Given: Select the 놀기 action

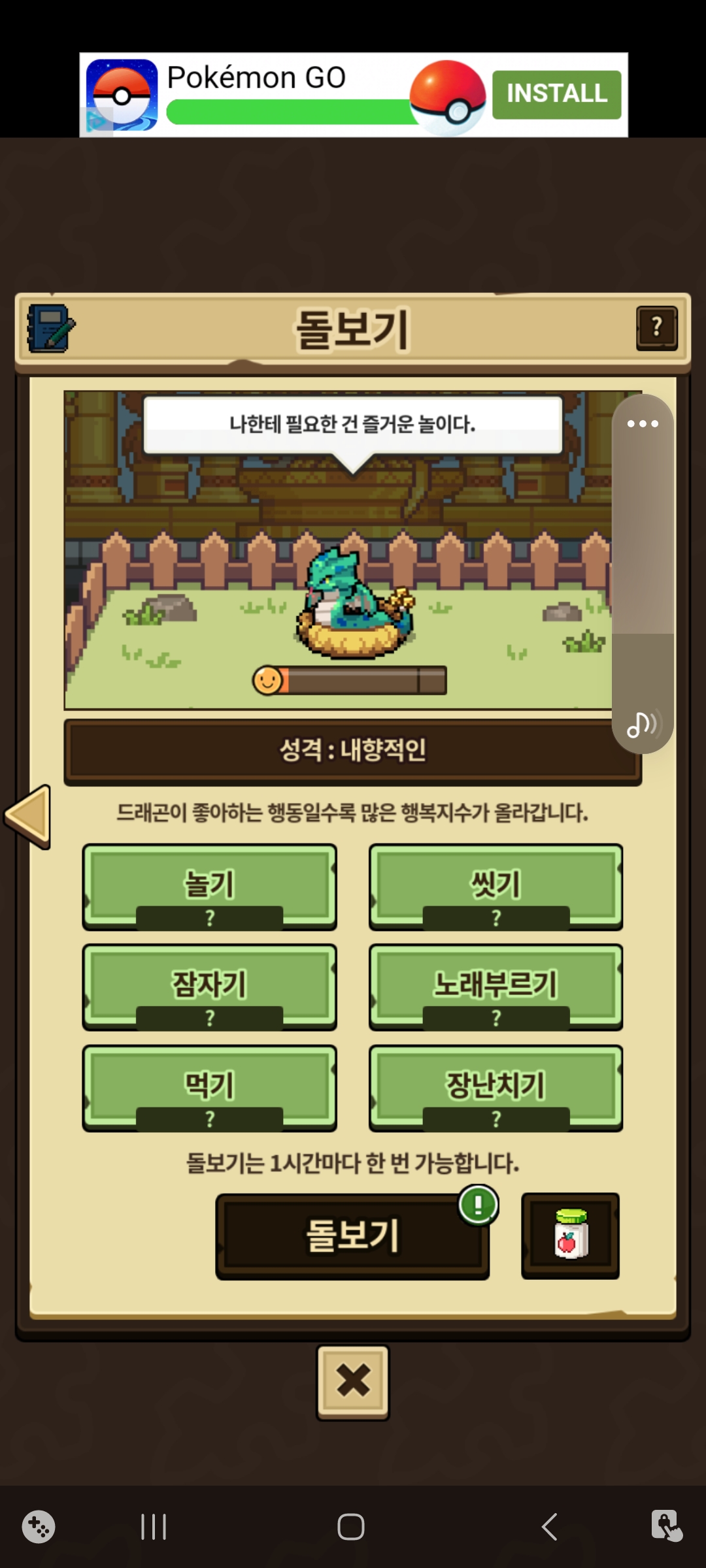Looking at the screenshot, I should 209,887.
